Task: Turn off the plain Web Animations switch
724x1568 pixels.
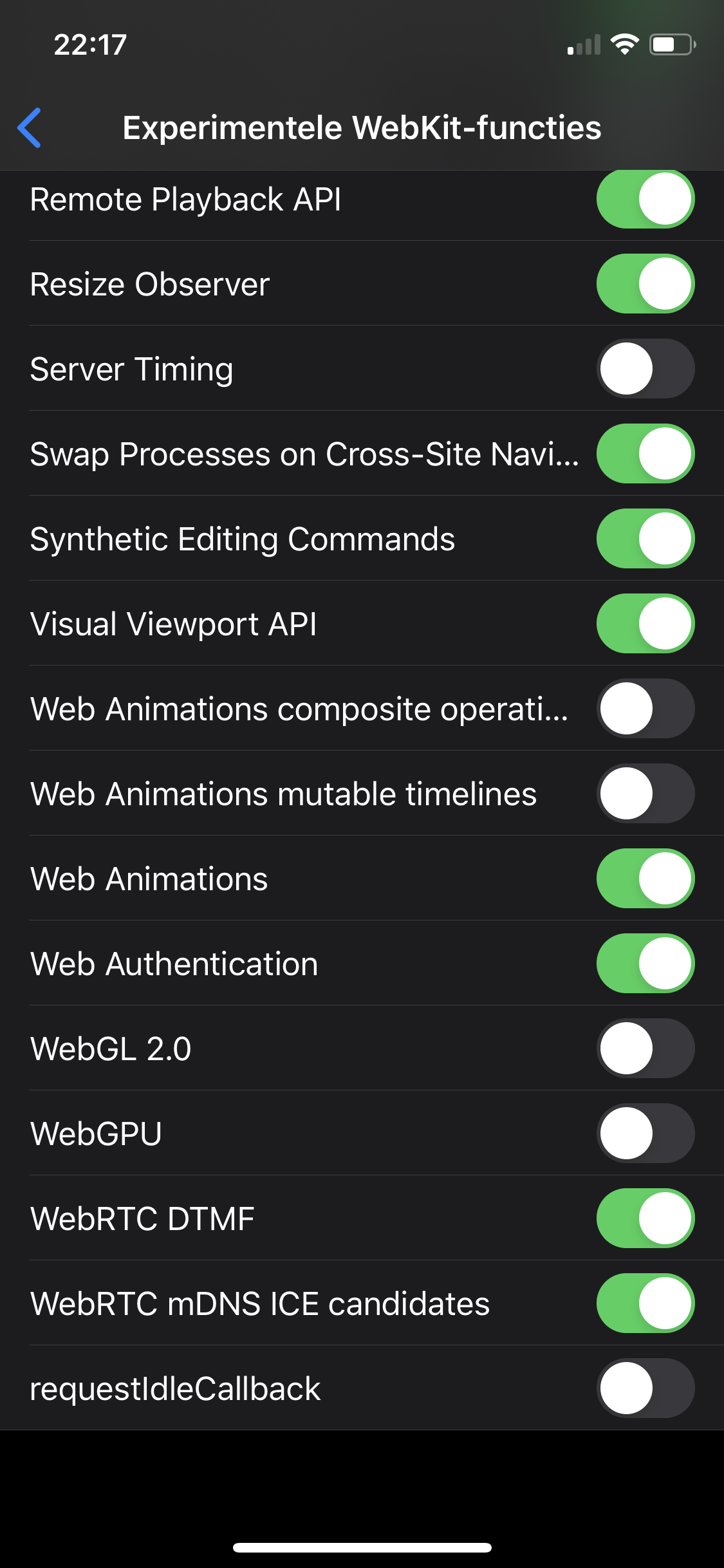Action: [x=645, y=879]
